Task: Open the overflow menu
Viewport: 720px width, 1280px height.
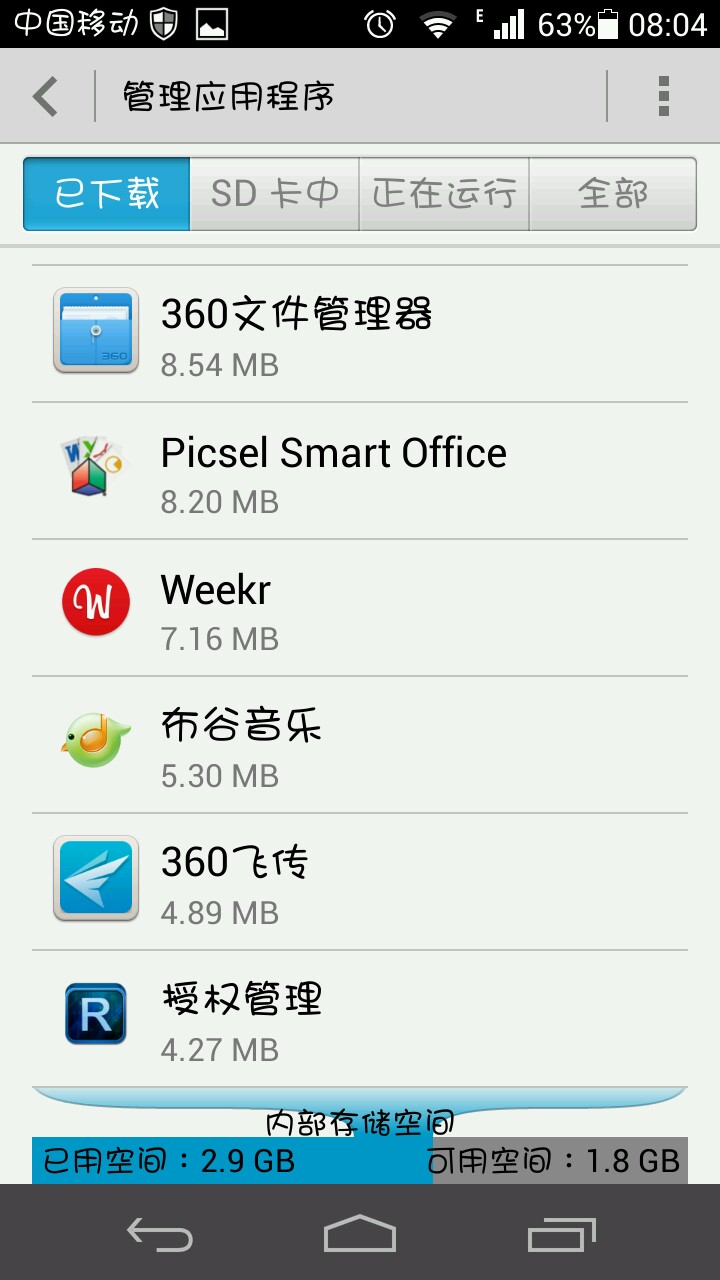Action: tap(663, 97)
